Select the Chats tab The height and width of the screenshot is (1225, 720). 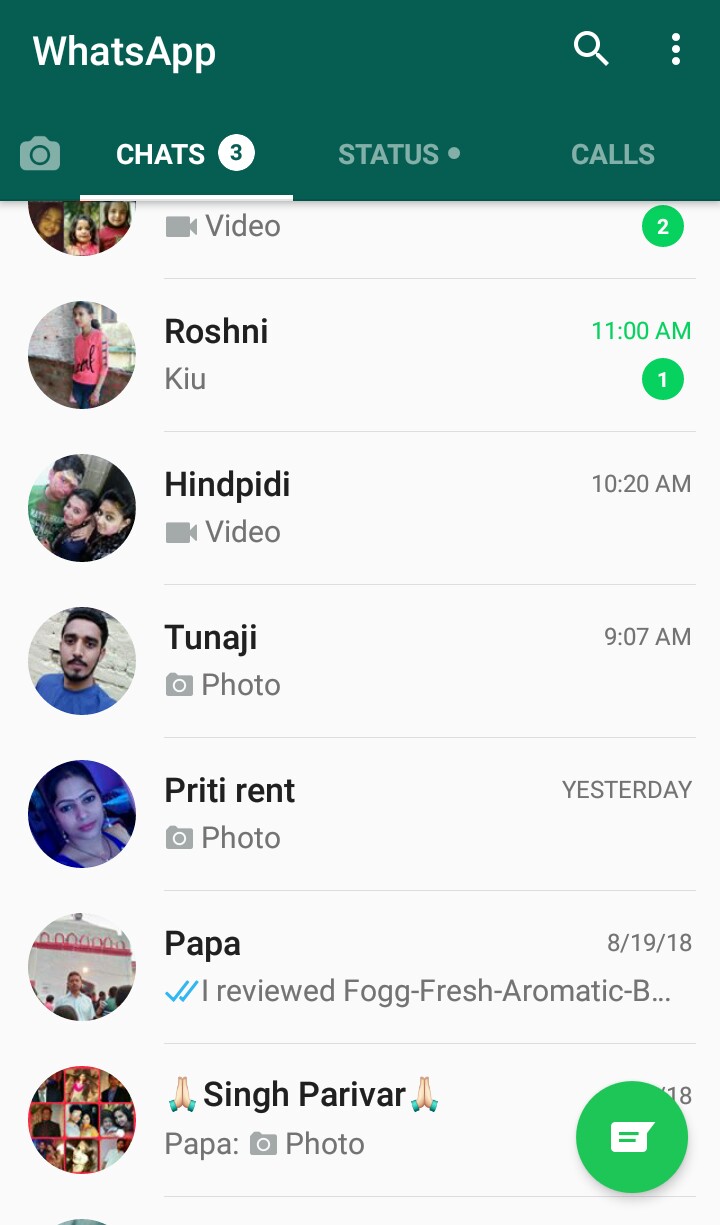[x=185, y=154]
